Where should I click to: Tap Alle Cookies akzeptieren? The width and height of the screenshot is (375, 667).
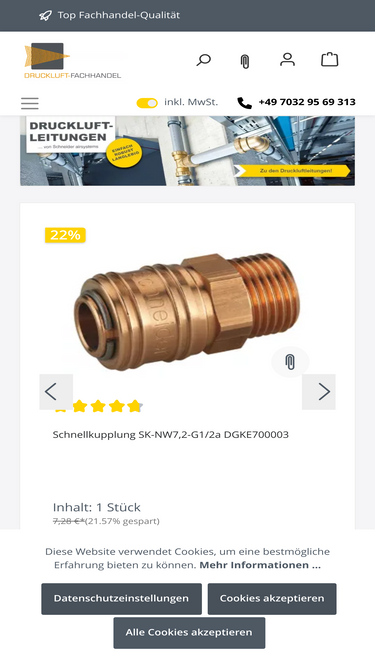(x=189, y=633)
